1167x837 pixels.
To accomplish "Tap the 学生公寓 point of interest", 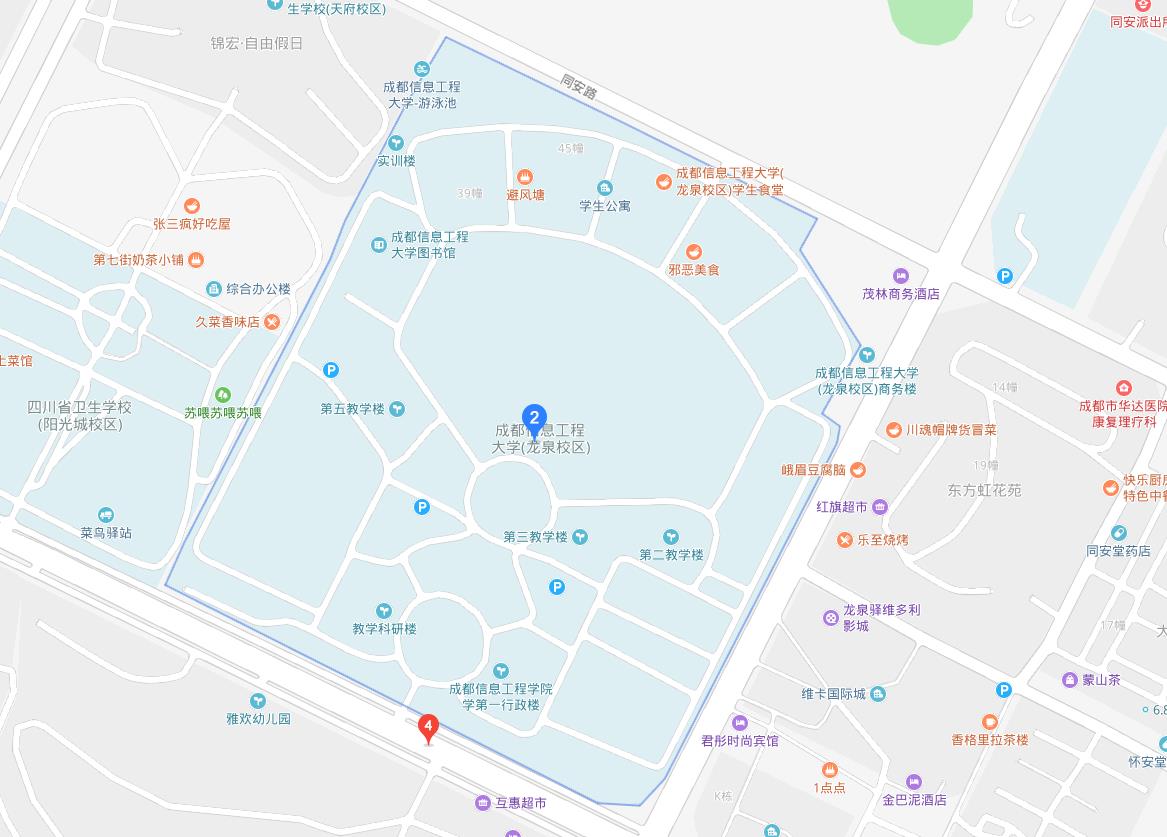I will [604, 188].
